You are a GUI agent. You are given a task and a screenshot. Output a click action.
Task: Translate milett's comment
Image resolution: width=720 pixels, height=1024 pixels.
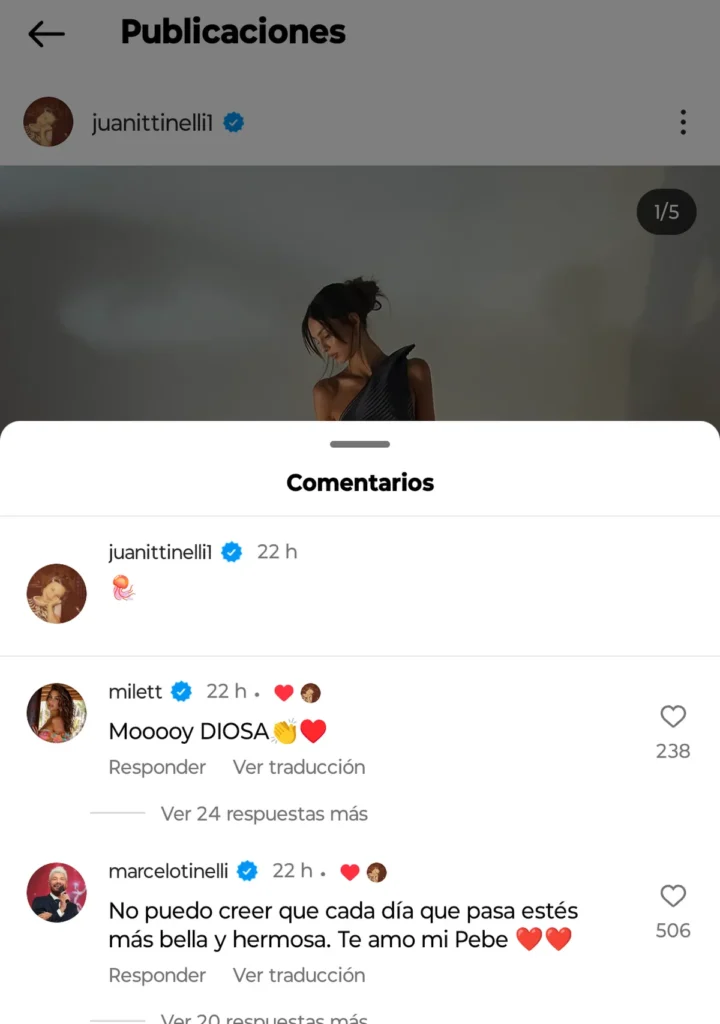[x=299, y=767]
